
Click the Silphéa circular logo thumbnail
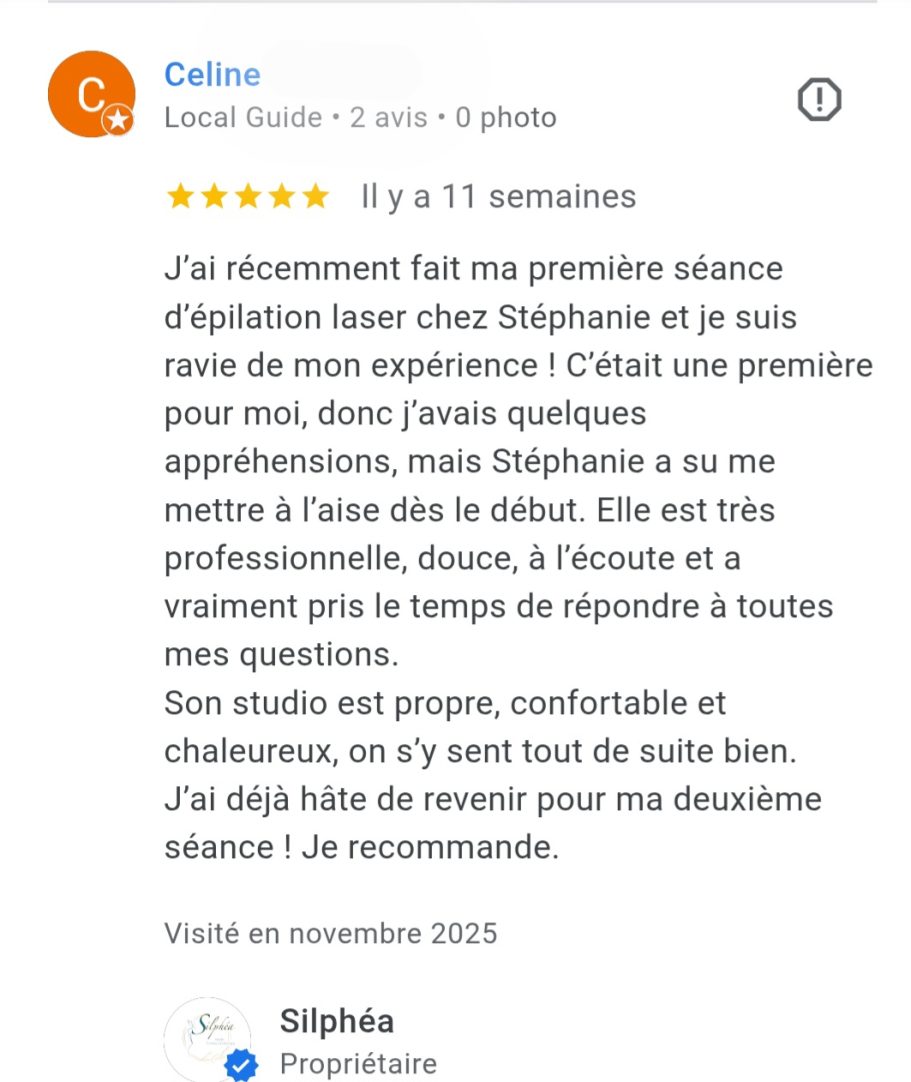(x=209, y=1039)
